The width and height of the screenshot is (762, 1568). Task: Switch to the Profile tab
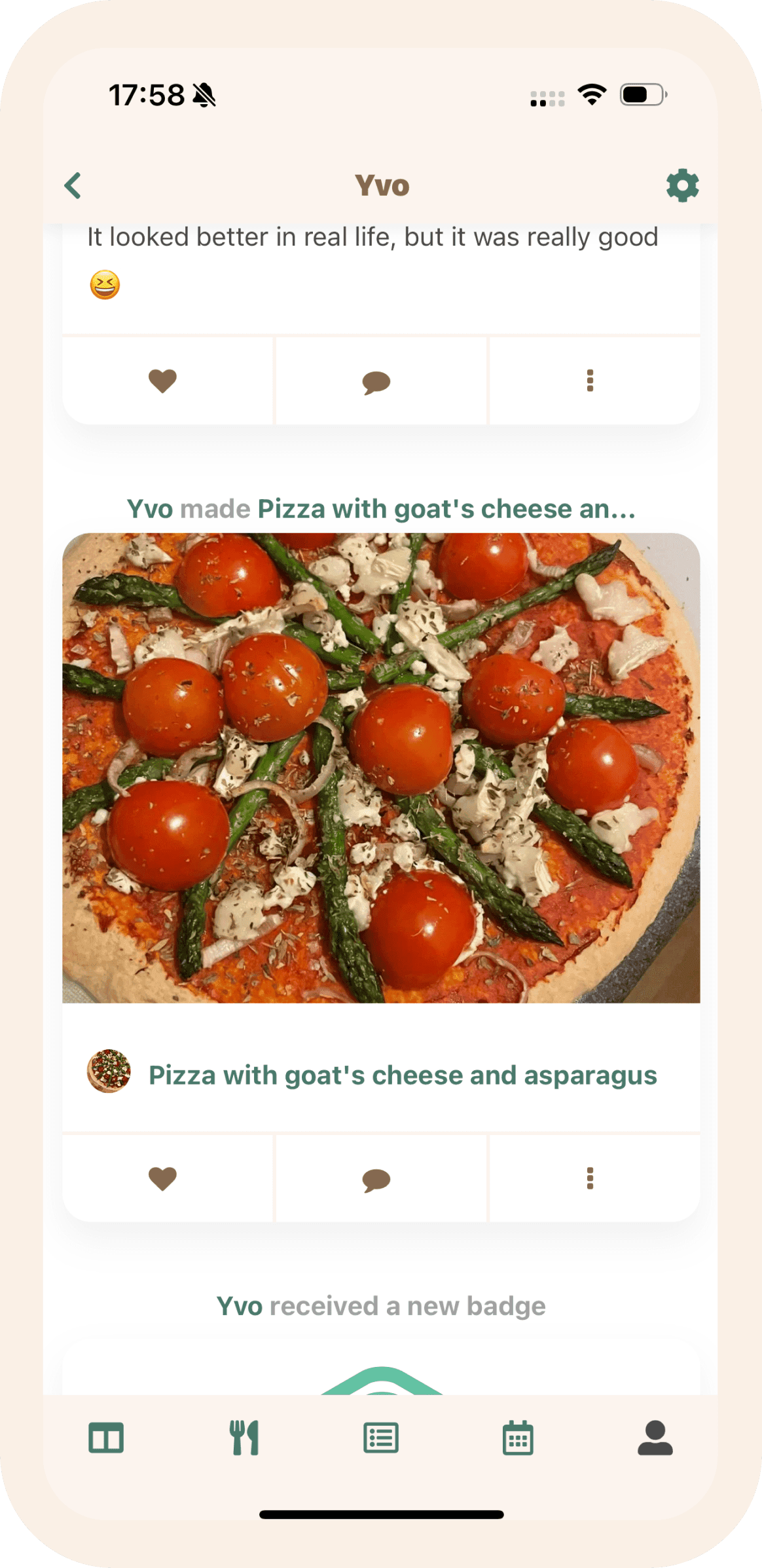[655, 1439]
